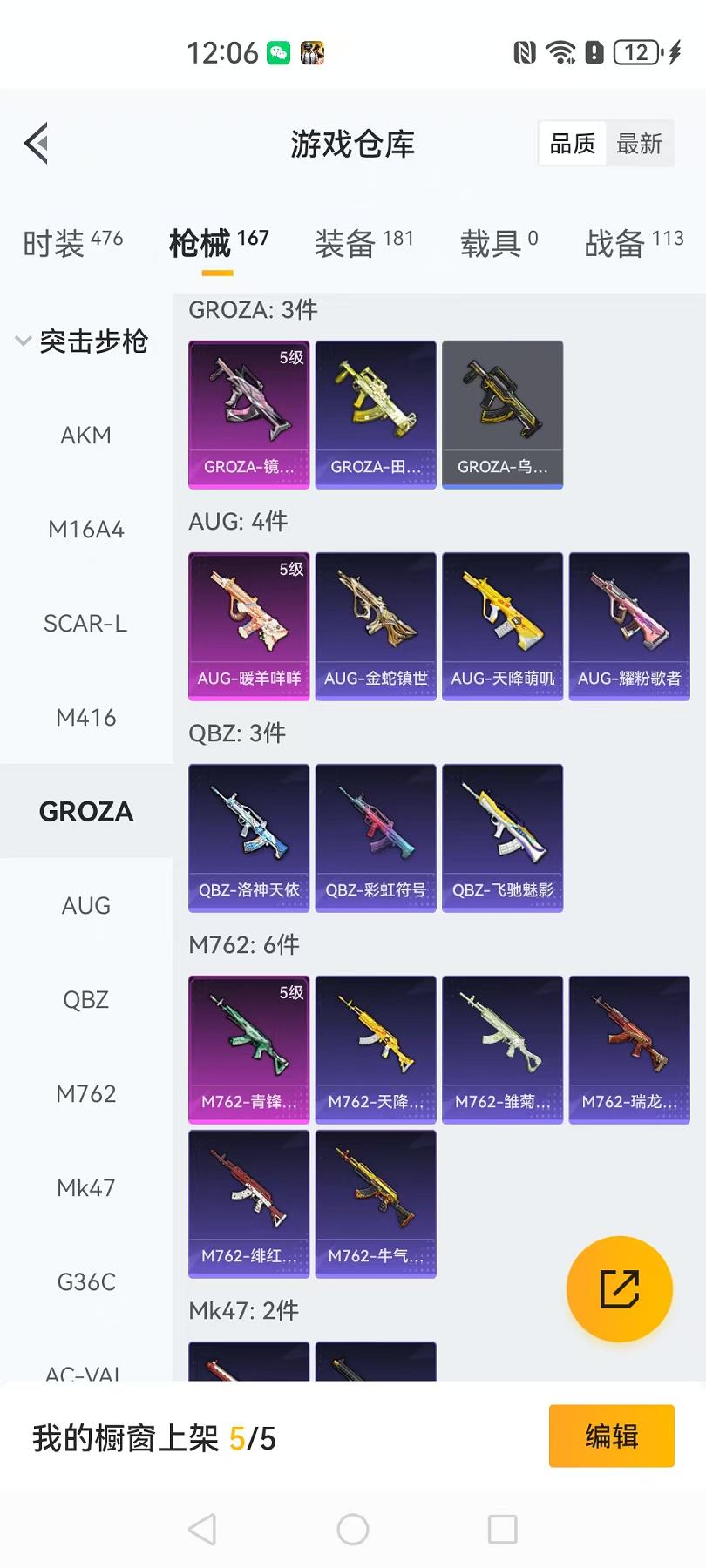Go back using the top-left arrow
The height and width of the screenshot is (1568, 706).
coord(37,144)
